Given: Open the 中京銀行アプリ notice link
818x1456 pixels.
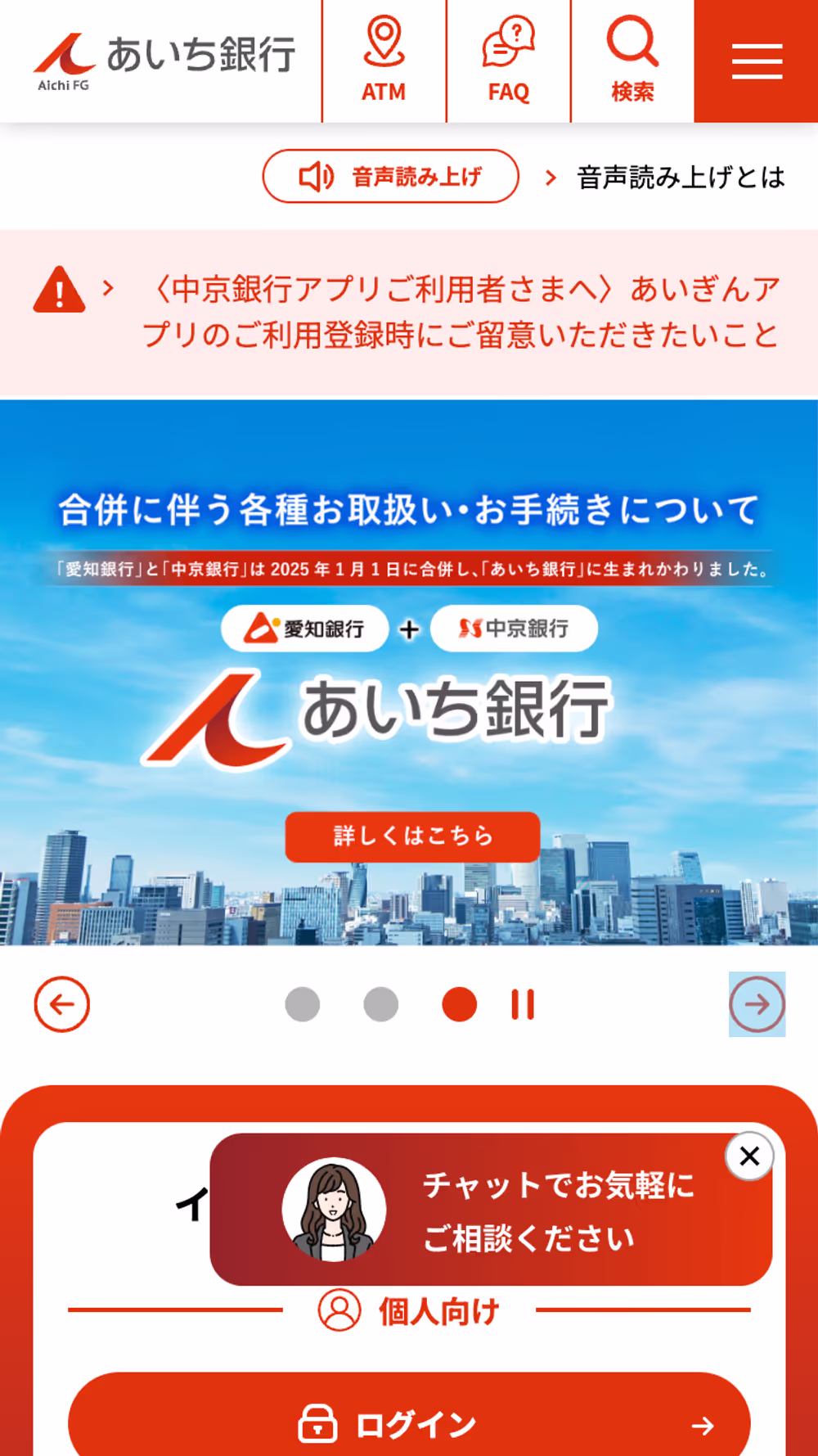Looking at the screenshot, I should (x=461, y=312).
